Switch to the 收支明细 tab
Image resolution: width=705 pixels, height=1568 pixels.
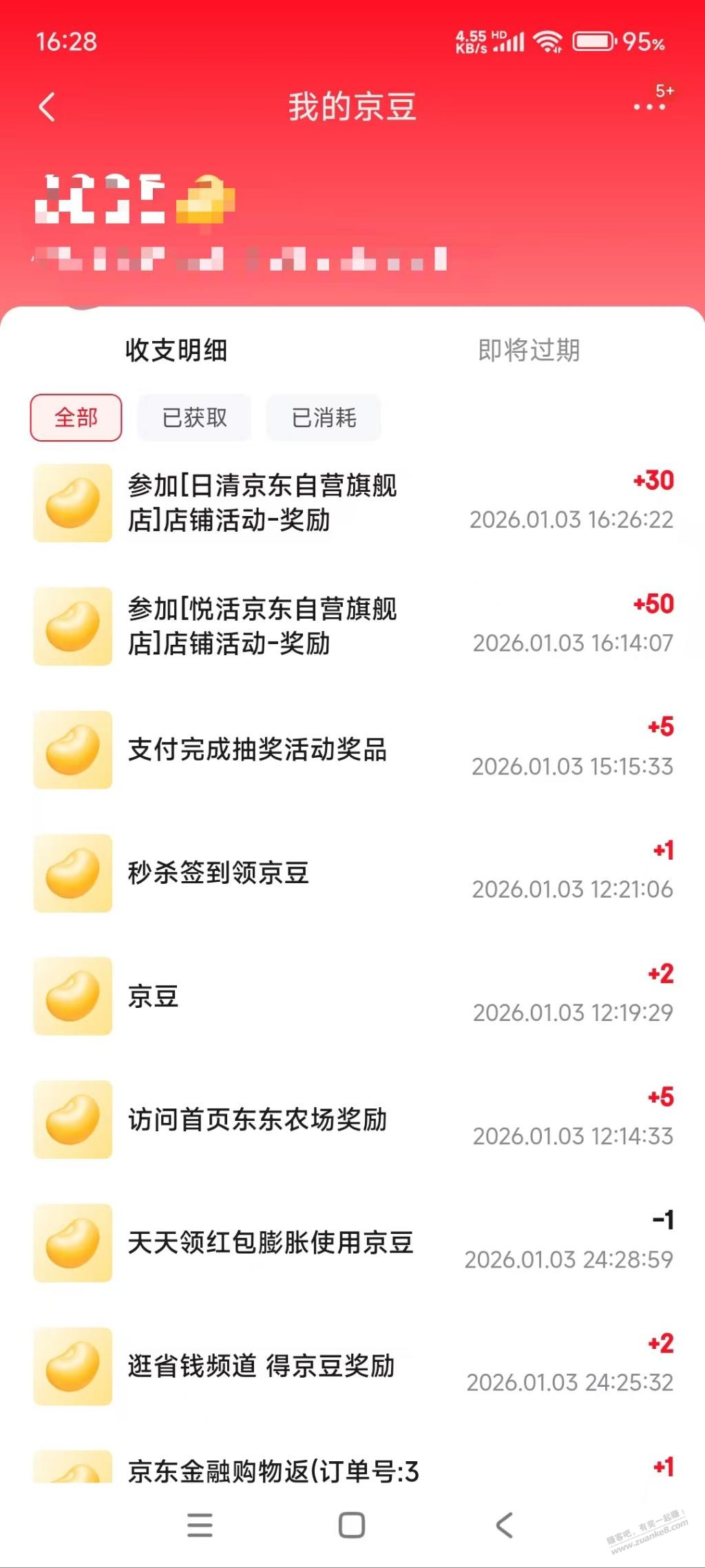176,350
